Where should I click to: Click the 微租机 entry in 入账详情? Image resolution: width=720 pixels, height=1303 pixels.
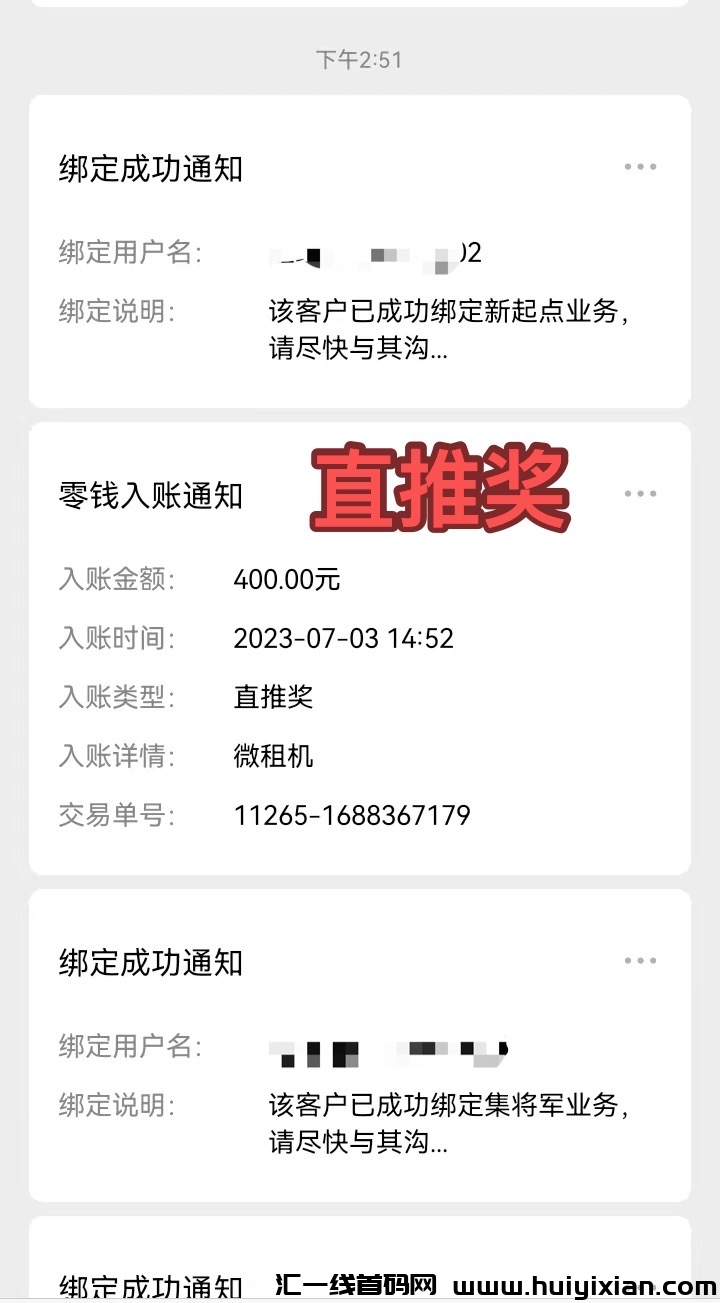[x=273, y=756]
